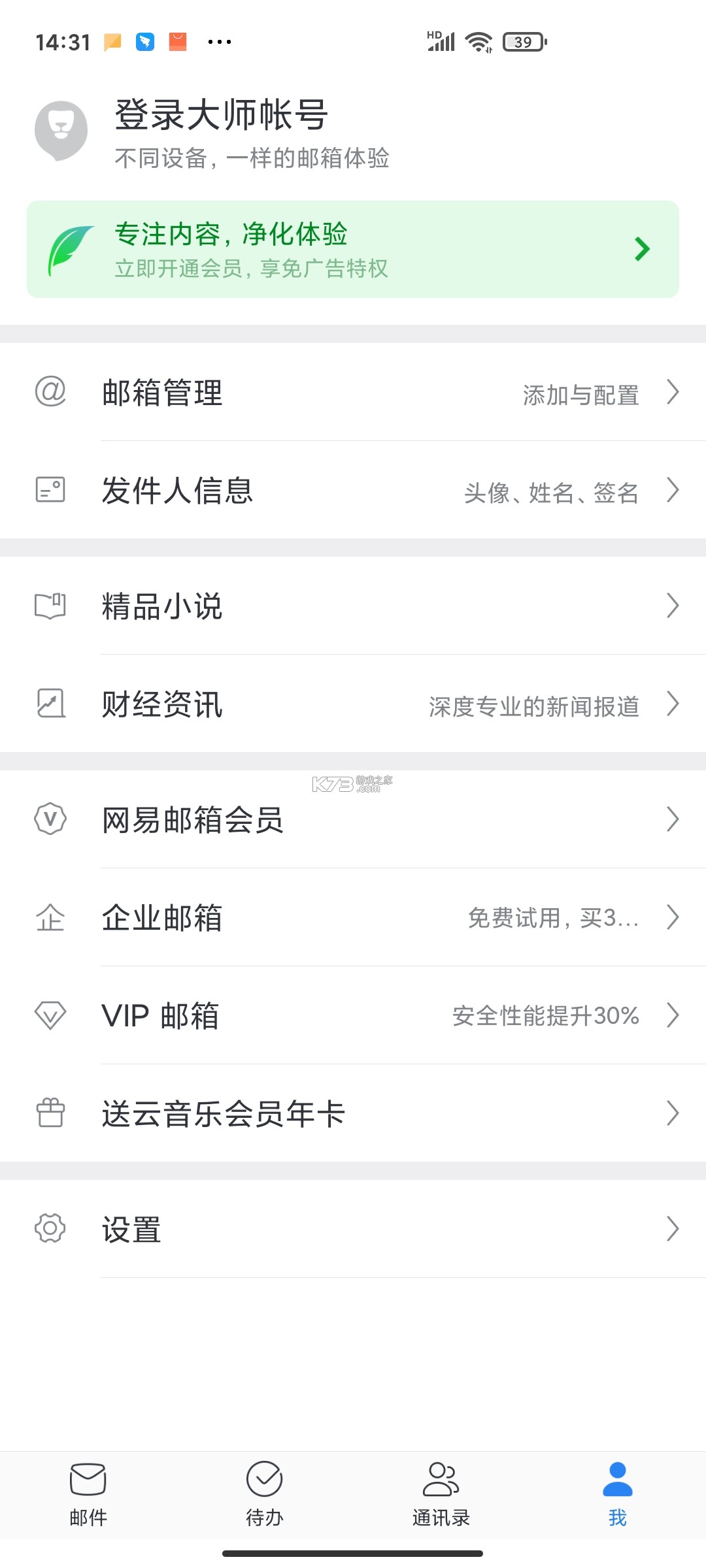The width and height of the screenshot is (706, 1568).
Task: Open 企业邮箱 row
Action: (353, 918)
